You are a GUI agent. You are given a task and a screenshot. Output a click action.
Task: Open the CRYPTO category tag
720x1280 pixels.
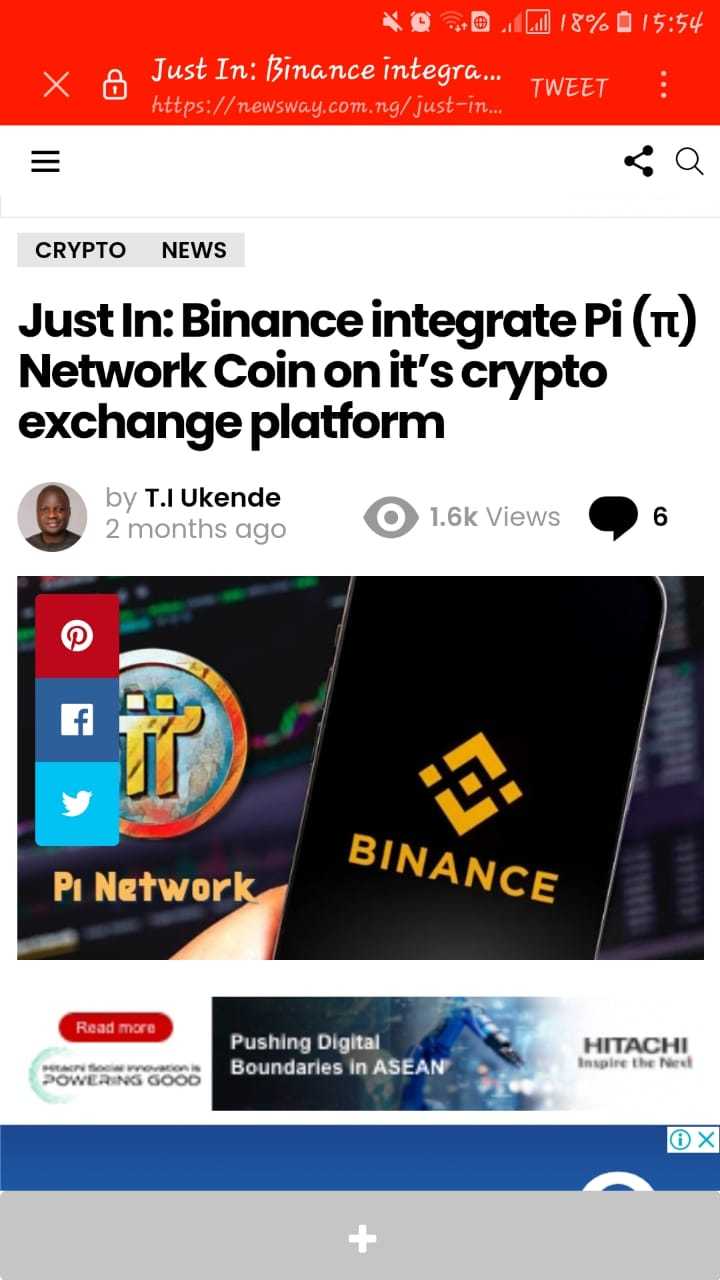[x=80, y=250]
